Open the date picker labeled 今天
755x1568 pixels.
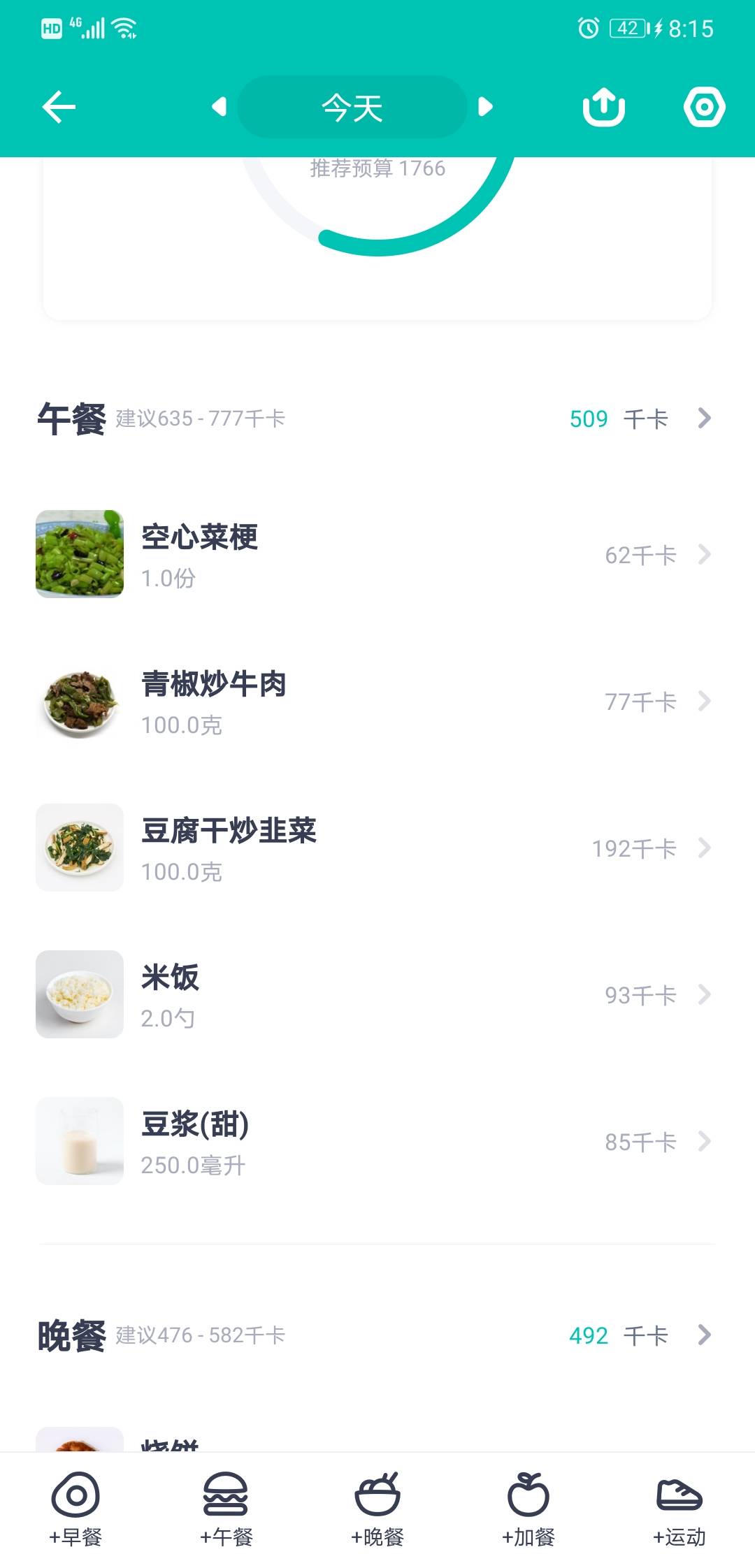click(352, 108)
